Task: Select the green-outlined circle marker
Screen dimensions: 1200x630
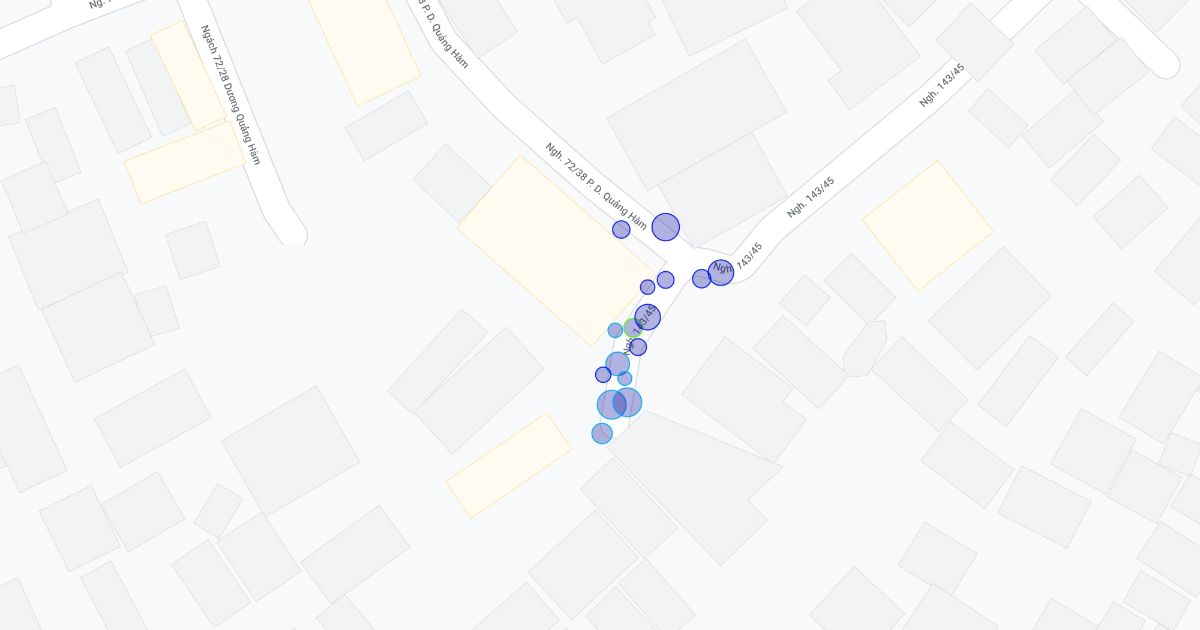Action: point(630,327)
